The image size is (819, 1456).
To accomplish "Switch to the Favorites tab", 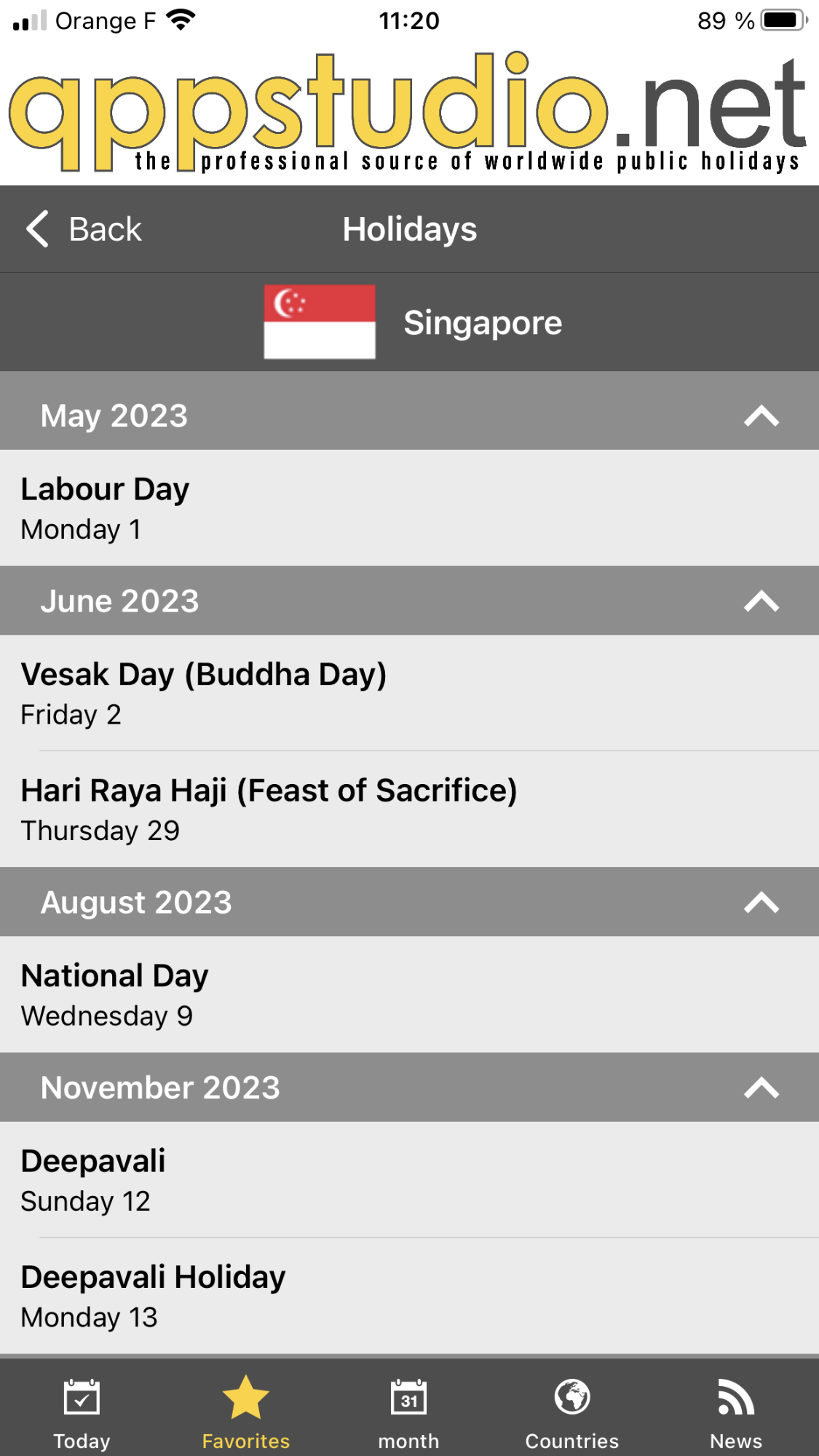I will coord(246,1414).
